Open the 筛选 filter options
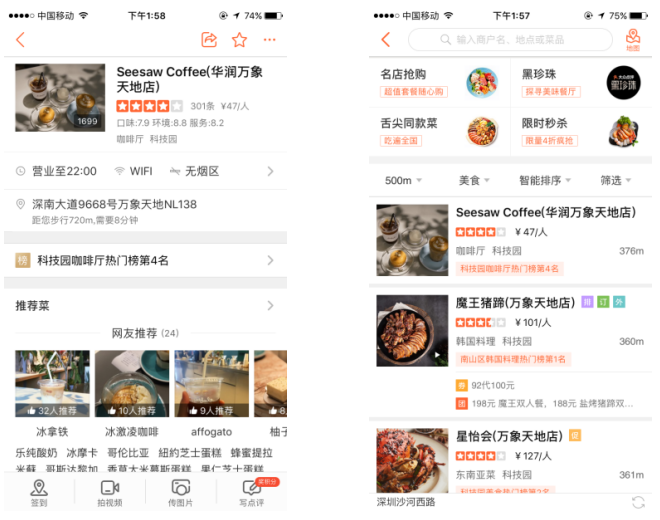The width and height of the screenshot is (660, 520). (x=616, y=181)
